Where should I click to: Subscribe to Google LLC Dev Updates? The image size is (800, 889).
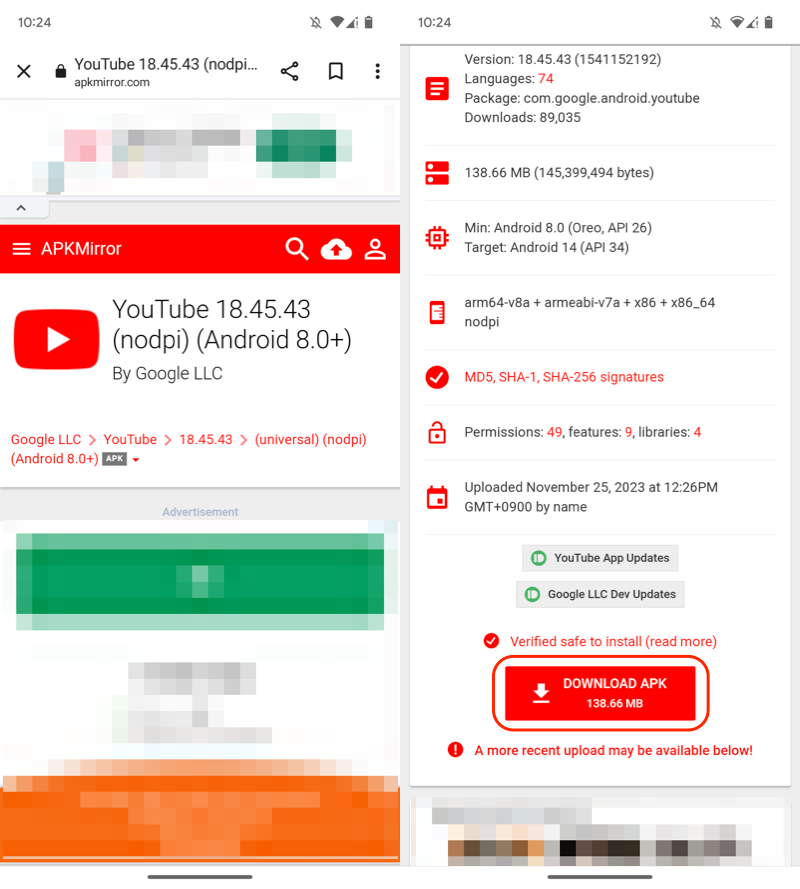(x=600, y=594)
